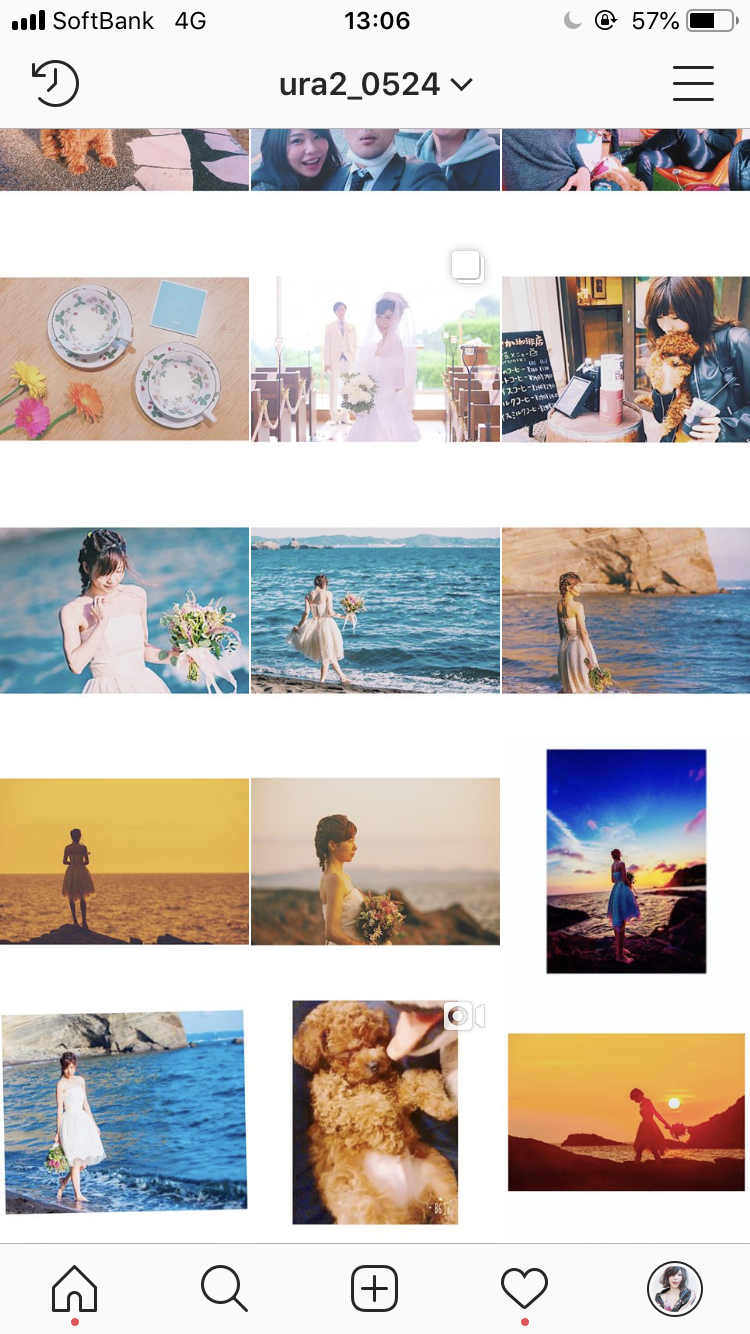The image size is (750, 1334).
Task: Open the activity heart tab
Action: coord(524,1289)
